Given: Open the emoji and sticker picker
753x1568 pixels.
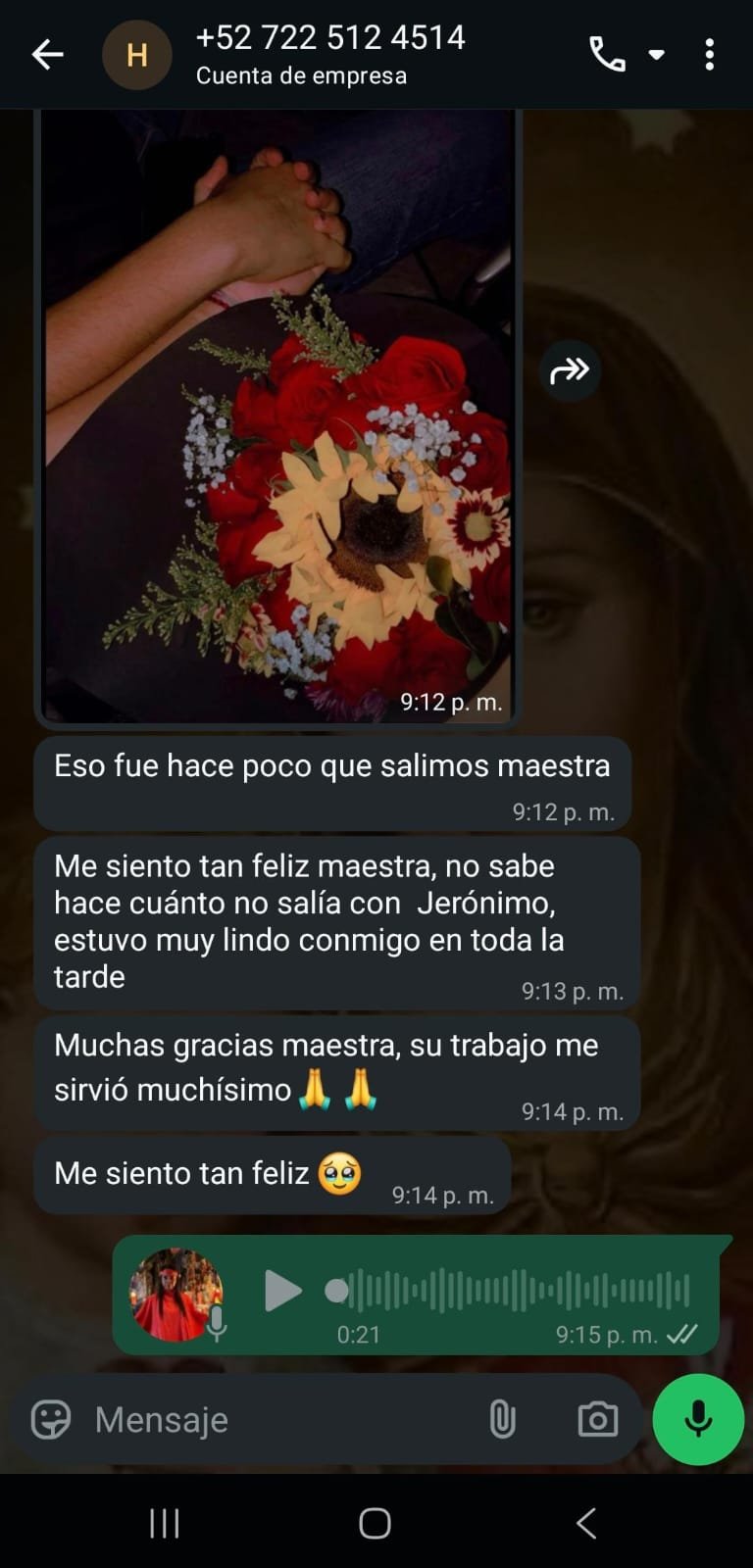Looking at the screenshot, I should pos(51,1419).
